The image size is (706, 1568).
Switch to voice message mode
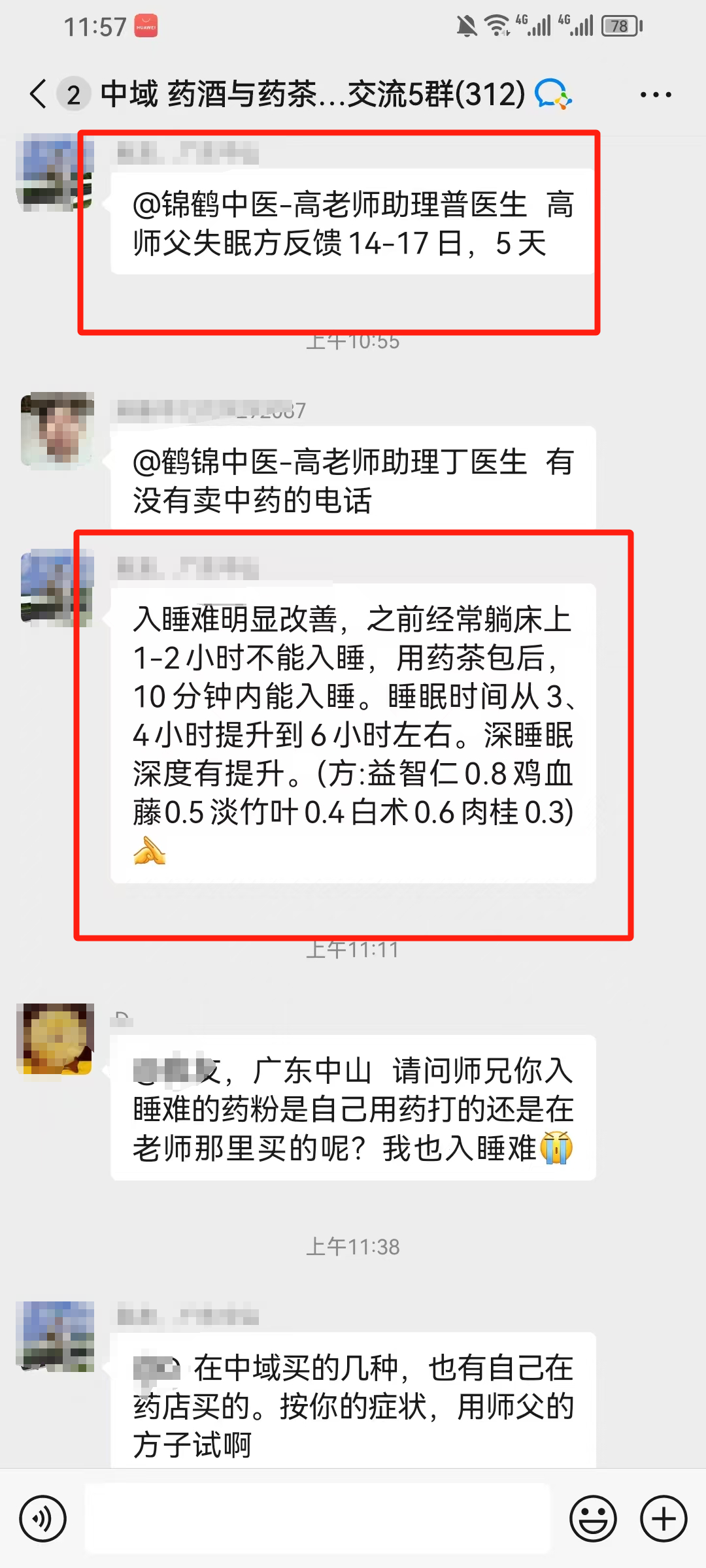click(42, 1519)
